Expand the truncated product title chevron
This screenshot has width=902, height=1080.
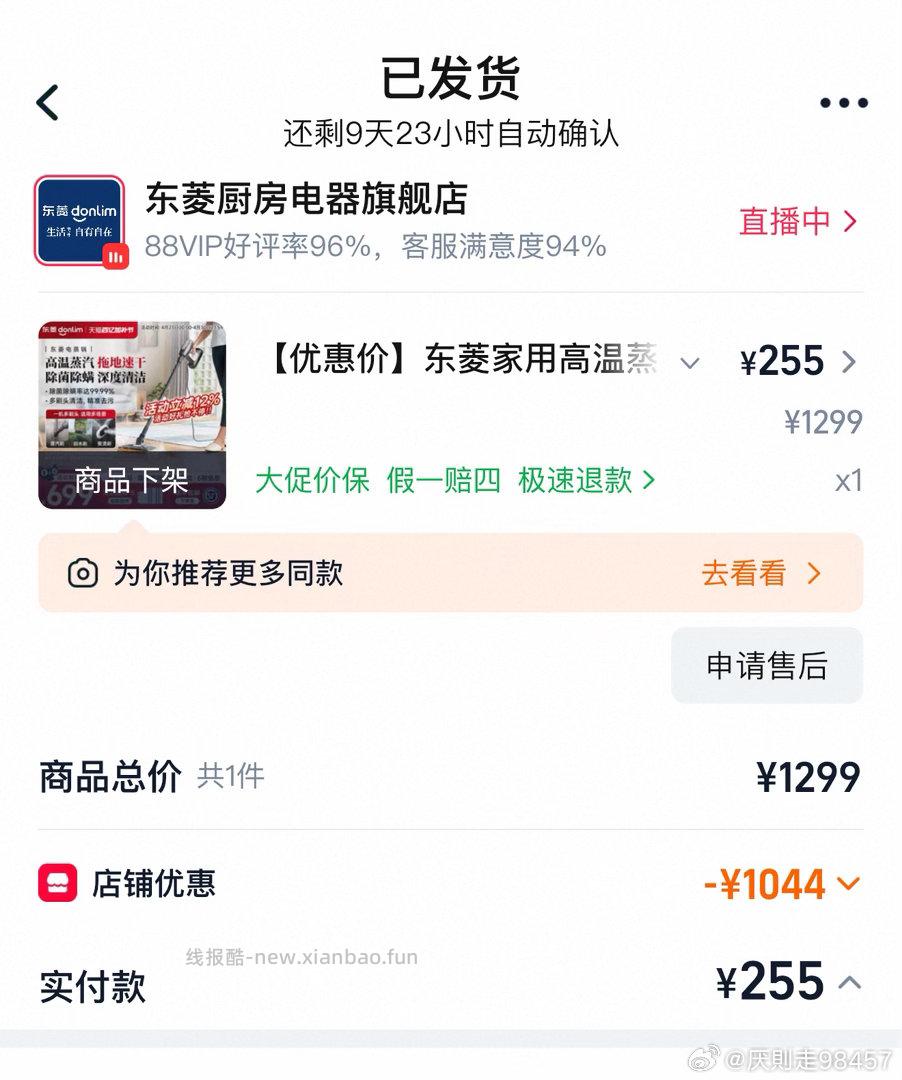[x=689, y=365]
